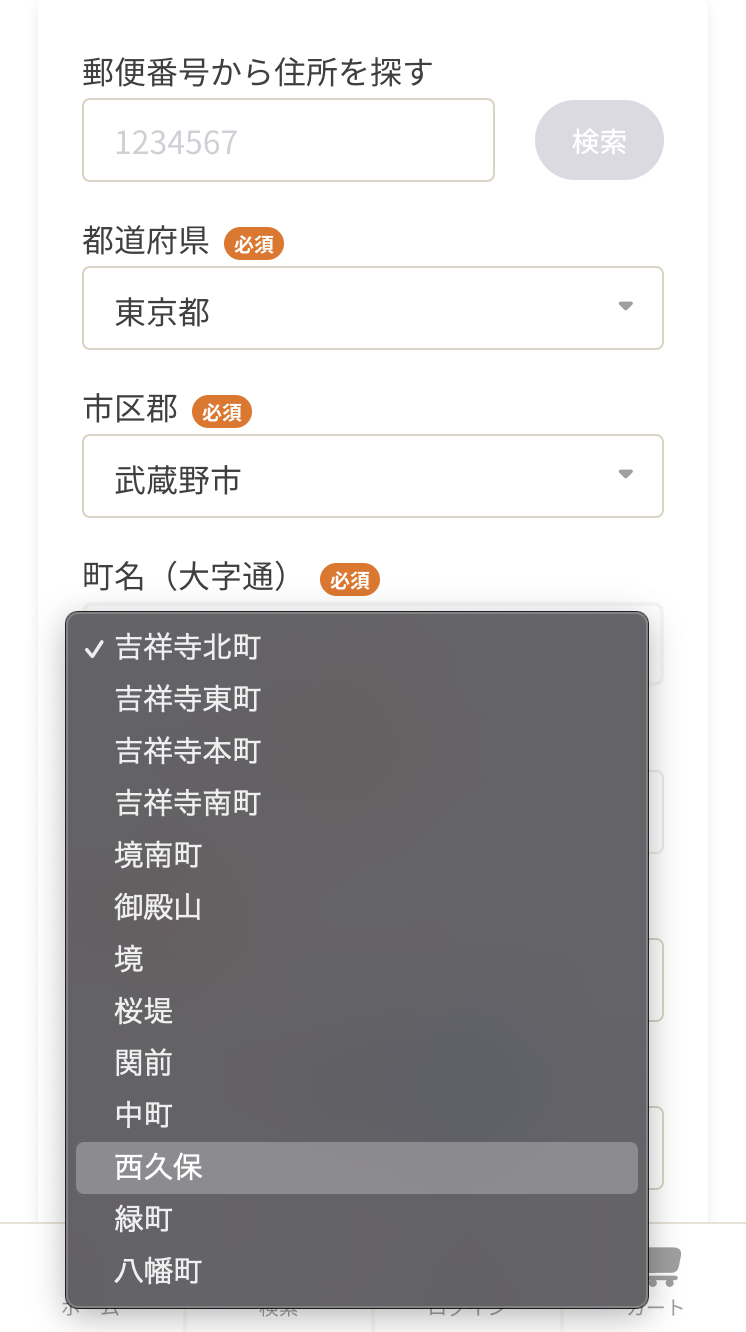This screenshot has width=746, height=1332.
Task: Click the 必須 badge next to 市区郡
Action: pos(221,411)
